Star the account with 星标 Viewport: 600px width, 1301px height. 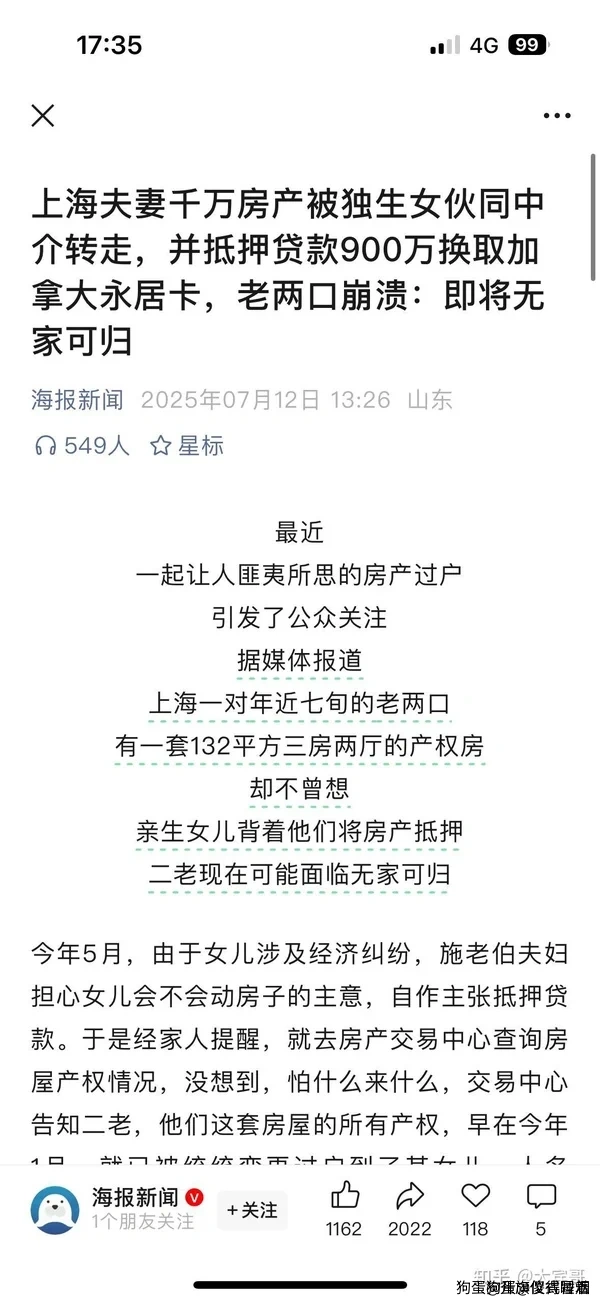187,446
